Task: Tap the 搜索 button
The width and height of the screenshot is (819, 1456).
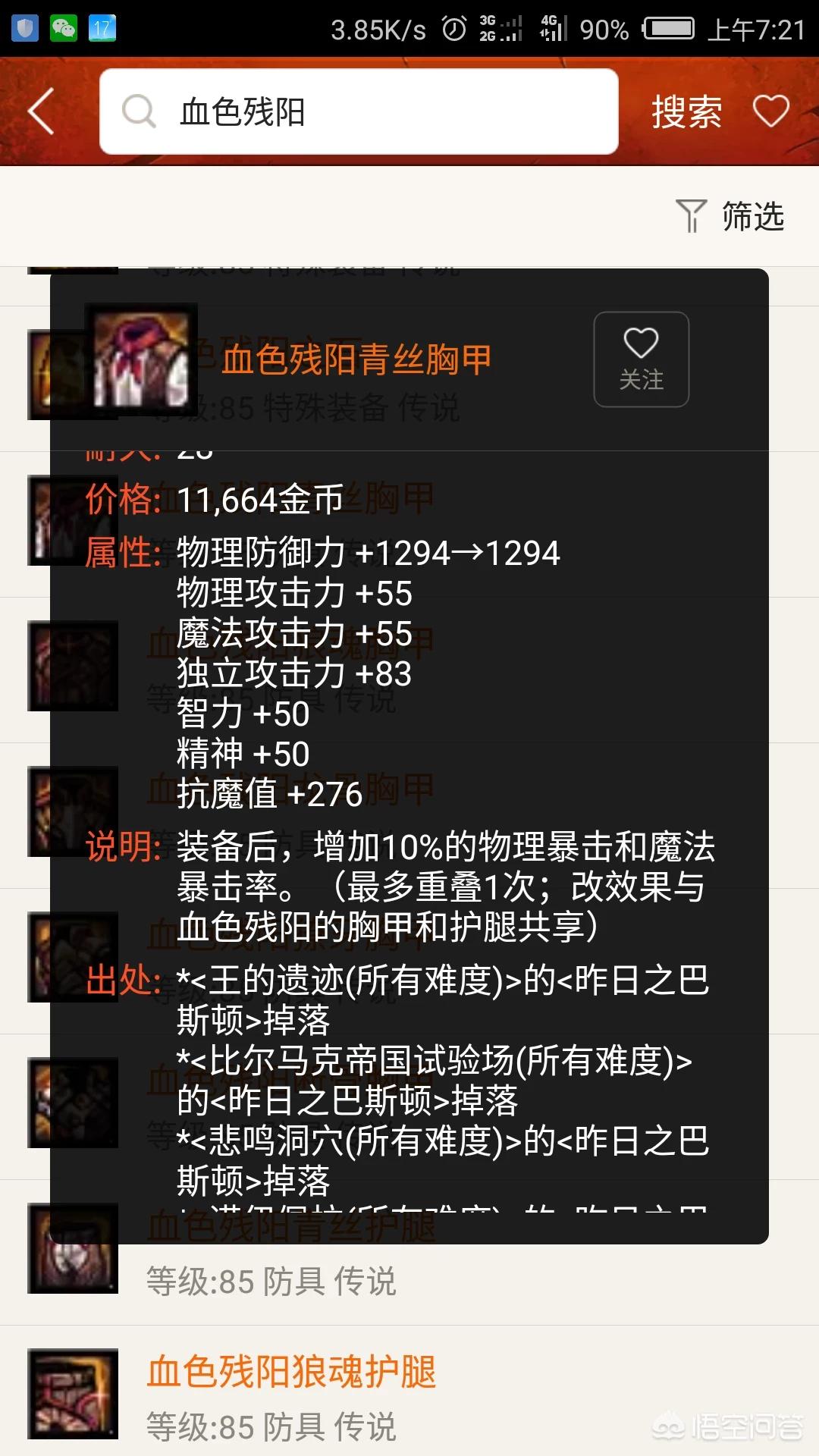Action: tap(686, 112)
